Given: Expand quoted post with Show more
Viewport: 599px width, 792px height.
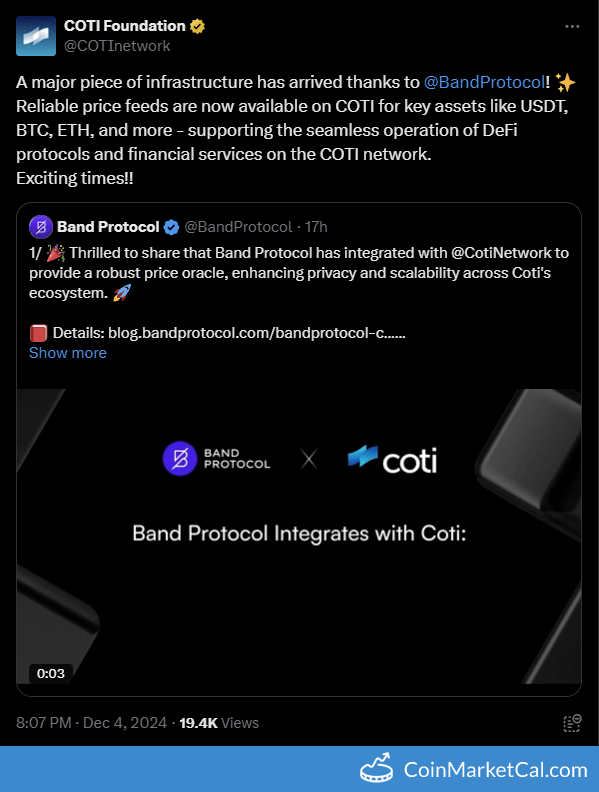Looking at the screenshot, I should tap(68, 353).
